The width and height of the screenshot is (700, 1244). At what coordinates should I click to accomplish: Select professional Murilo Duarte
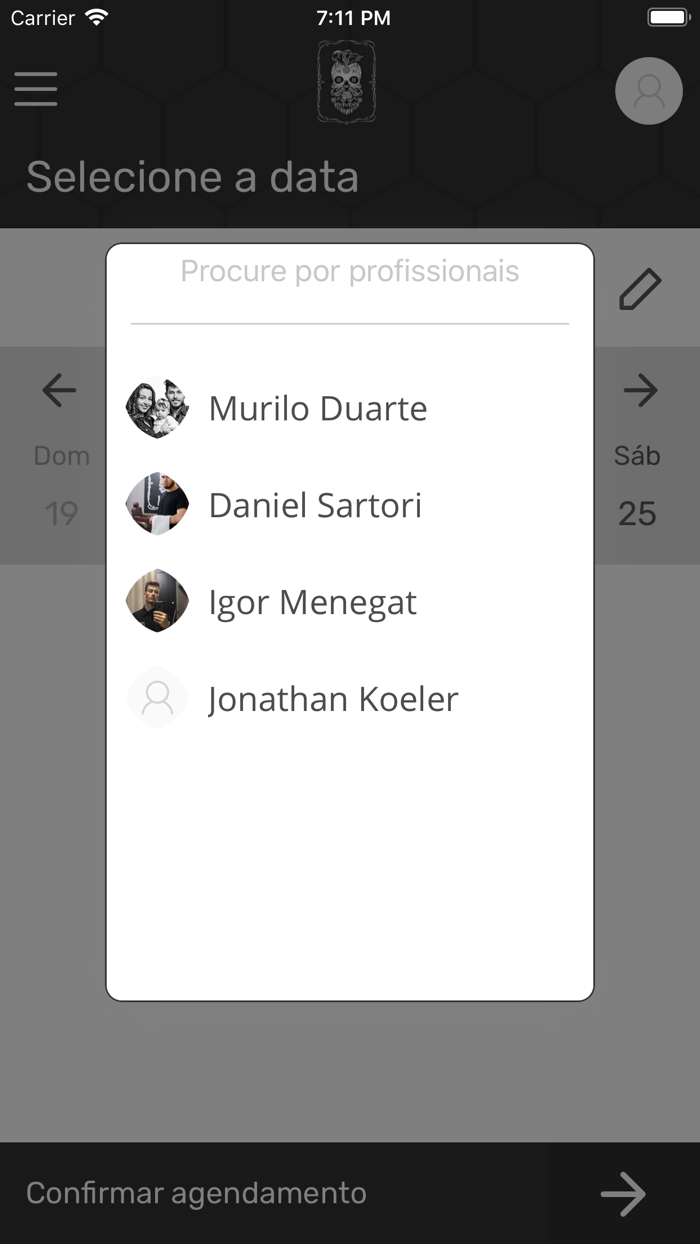[350, 408]
